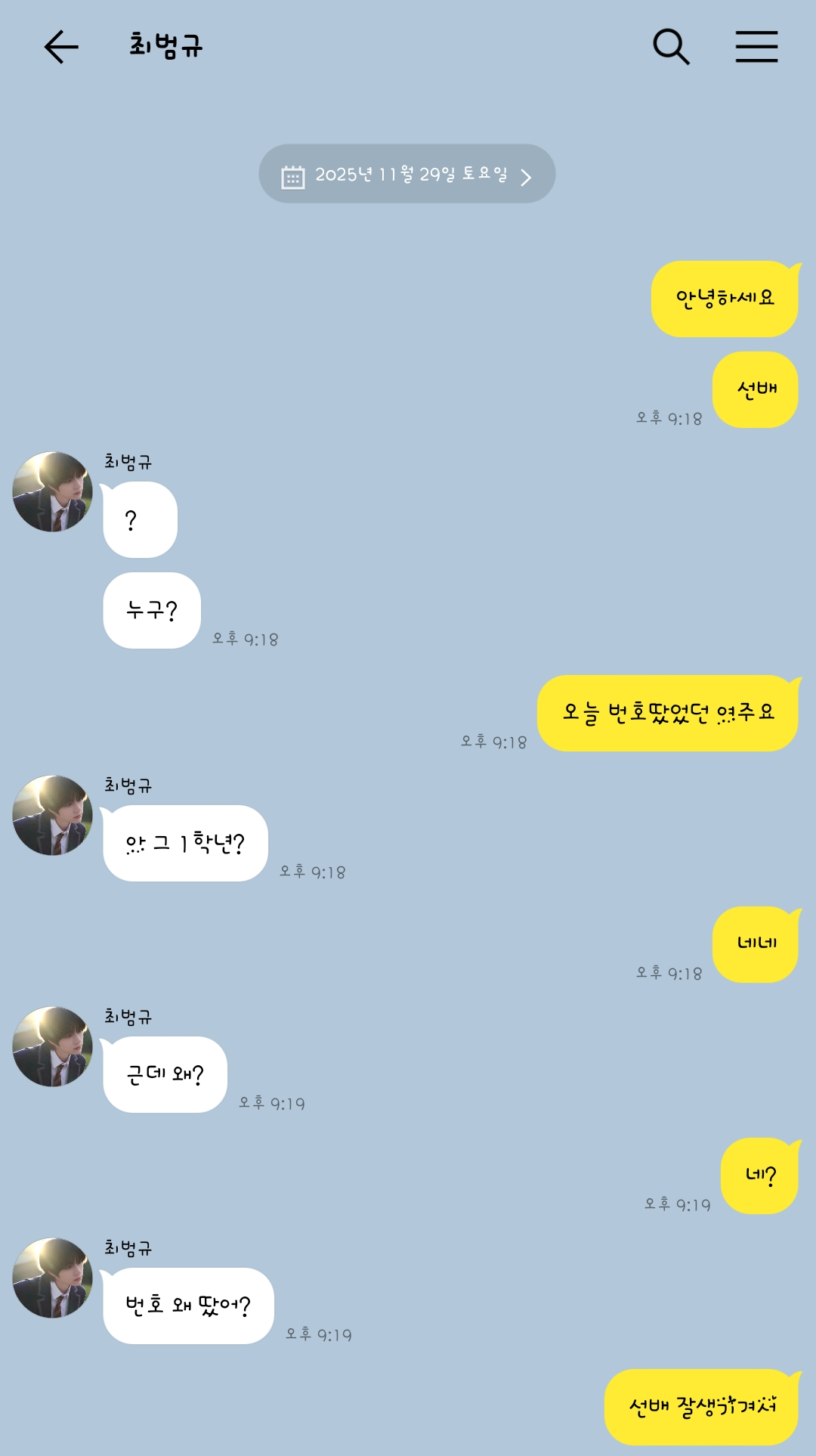
Task: Open the 2025년 11월 29일 date picker
Action: point(407,174)
